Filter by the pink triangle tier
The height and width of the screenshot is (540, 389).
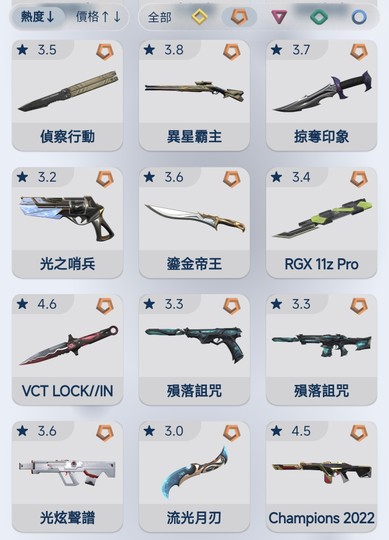(x=279, y=17)
